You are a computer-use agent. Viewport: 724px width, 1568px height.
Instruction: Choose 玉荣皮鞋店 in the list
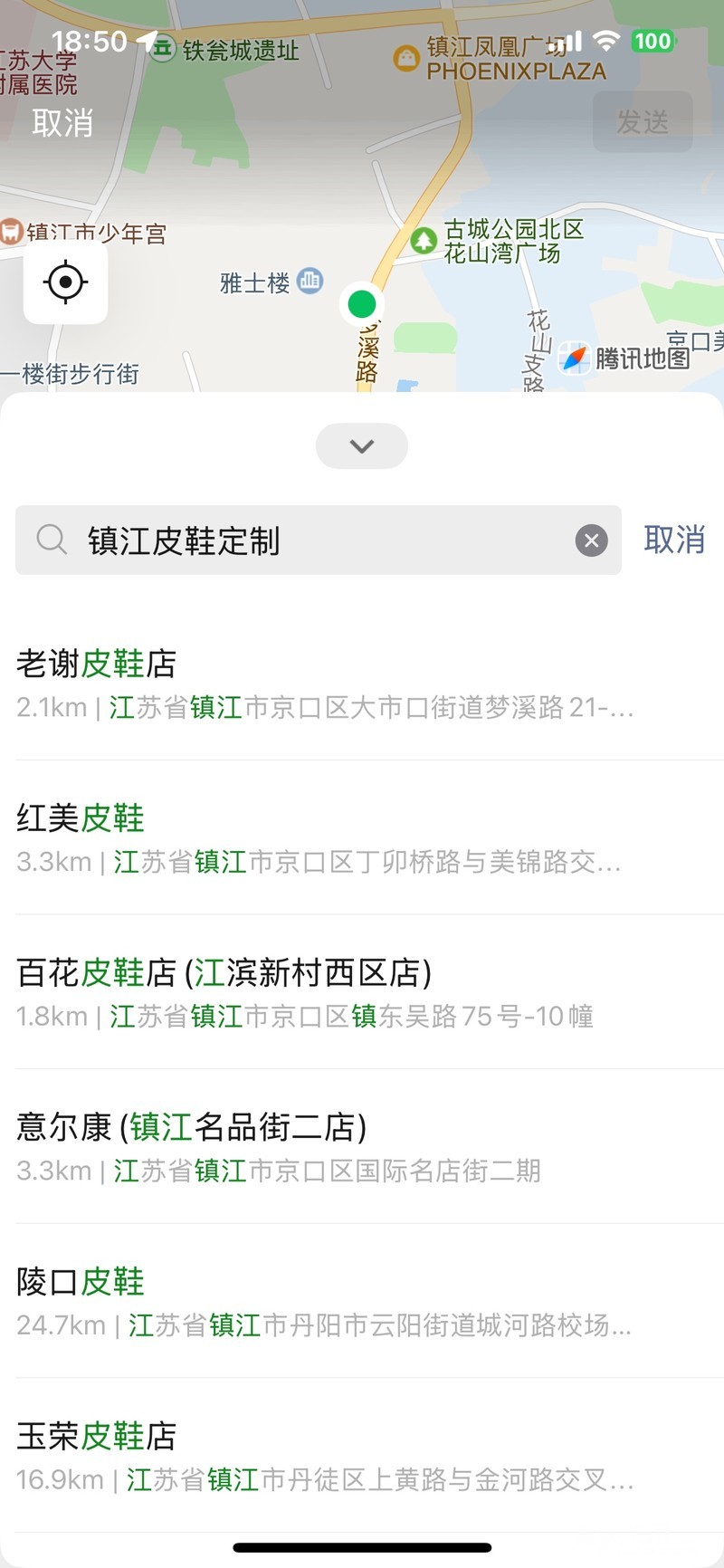point(326,1456)
